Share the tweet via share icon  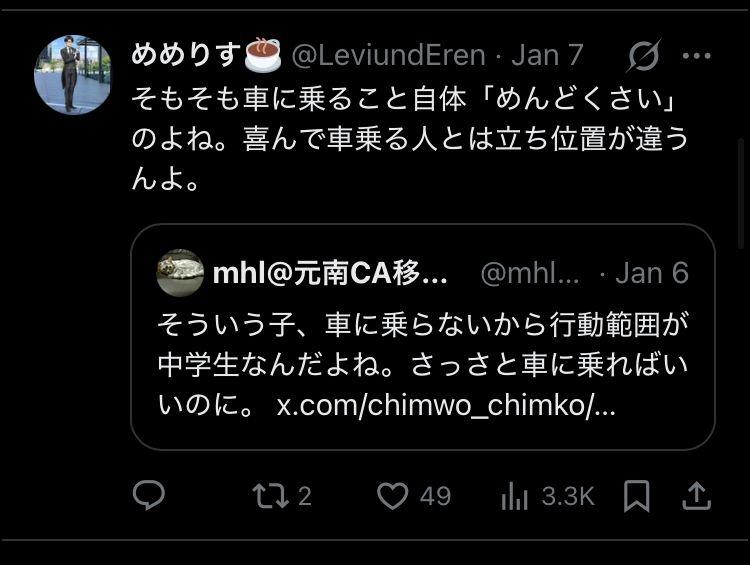696,495
